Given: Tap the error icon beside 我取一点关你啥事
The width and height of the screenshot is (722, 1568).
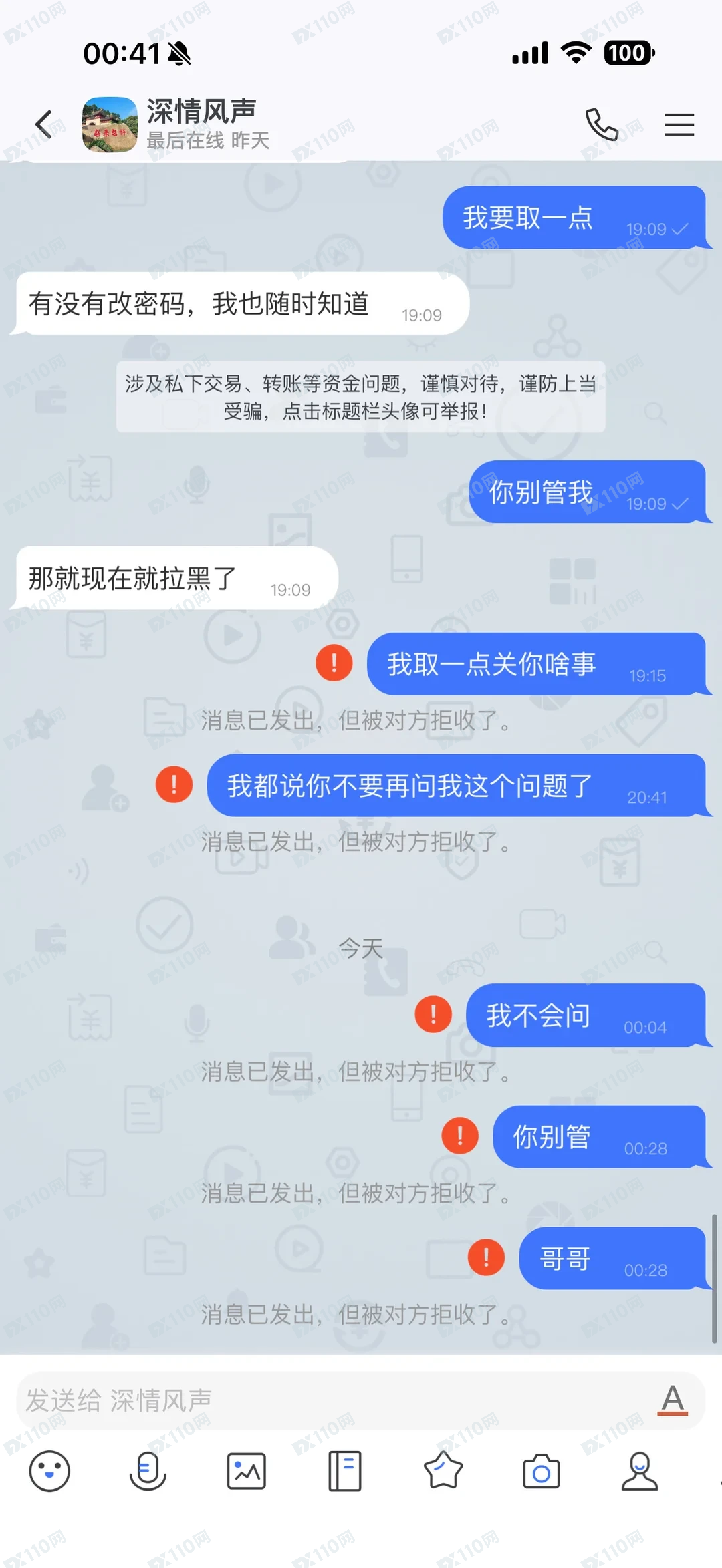Looking at the screenshot, I should click(x=334, y=663).
